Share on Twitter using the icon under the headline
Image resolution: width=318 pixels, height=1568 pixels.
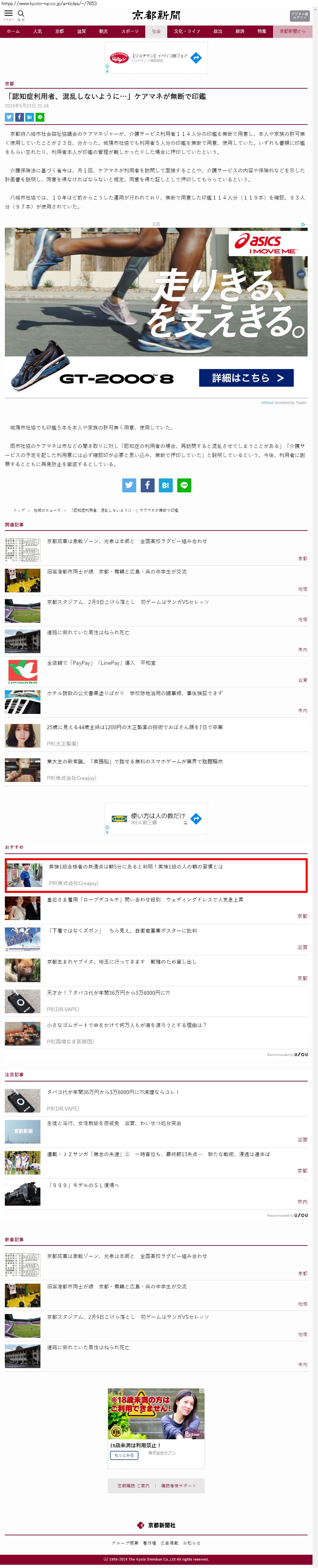coord(9,117)
